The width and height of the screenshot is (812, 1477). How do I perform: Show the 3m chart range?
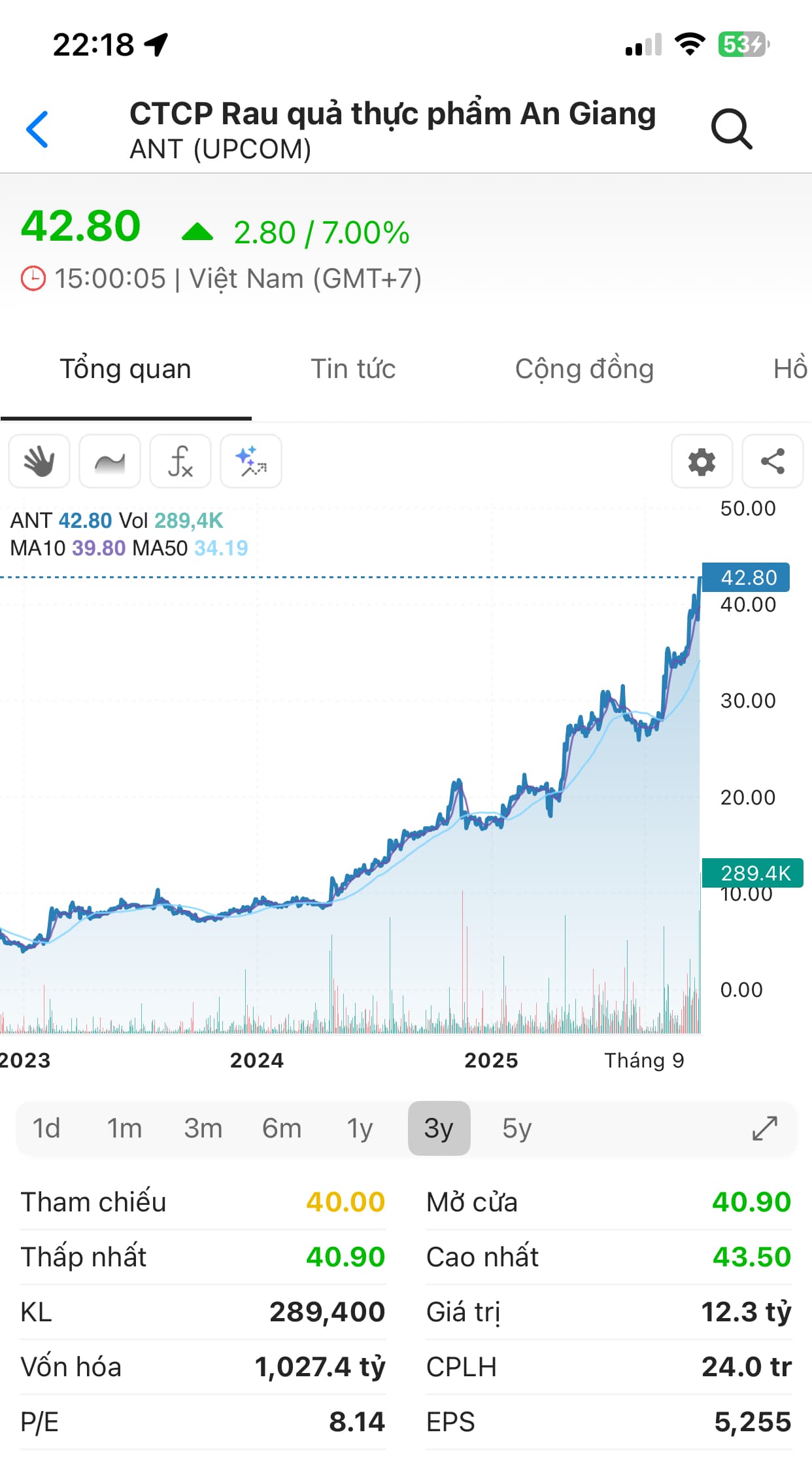click(x=203, y=1128)
